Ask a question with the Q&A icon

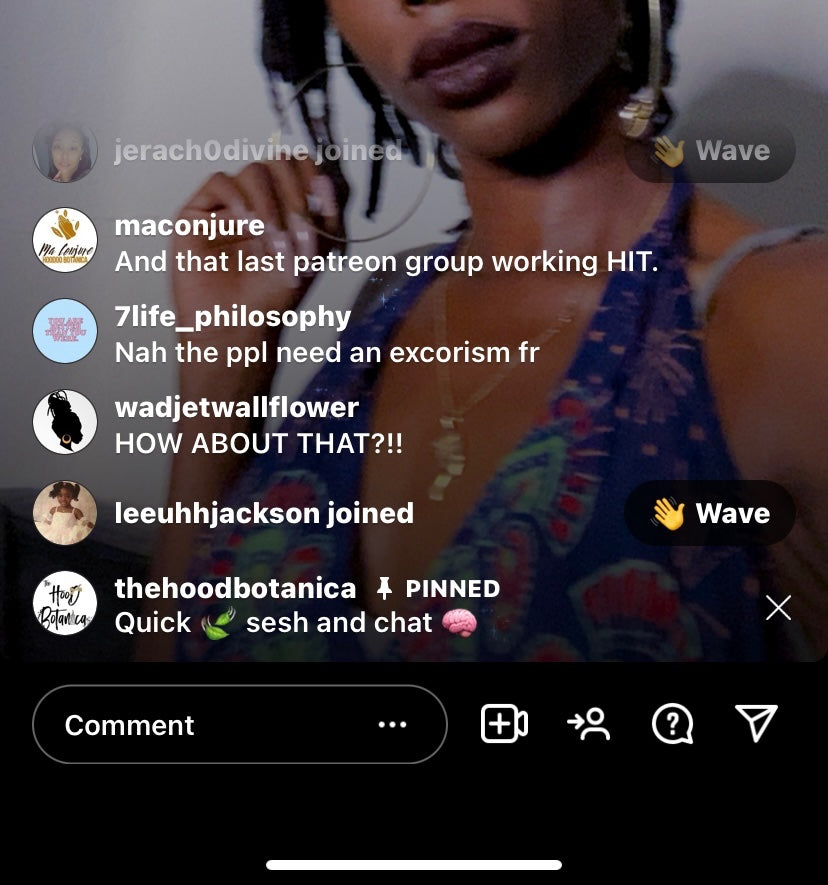click(x=672, y=724)
